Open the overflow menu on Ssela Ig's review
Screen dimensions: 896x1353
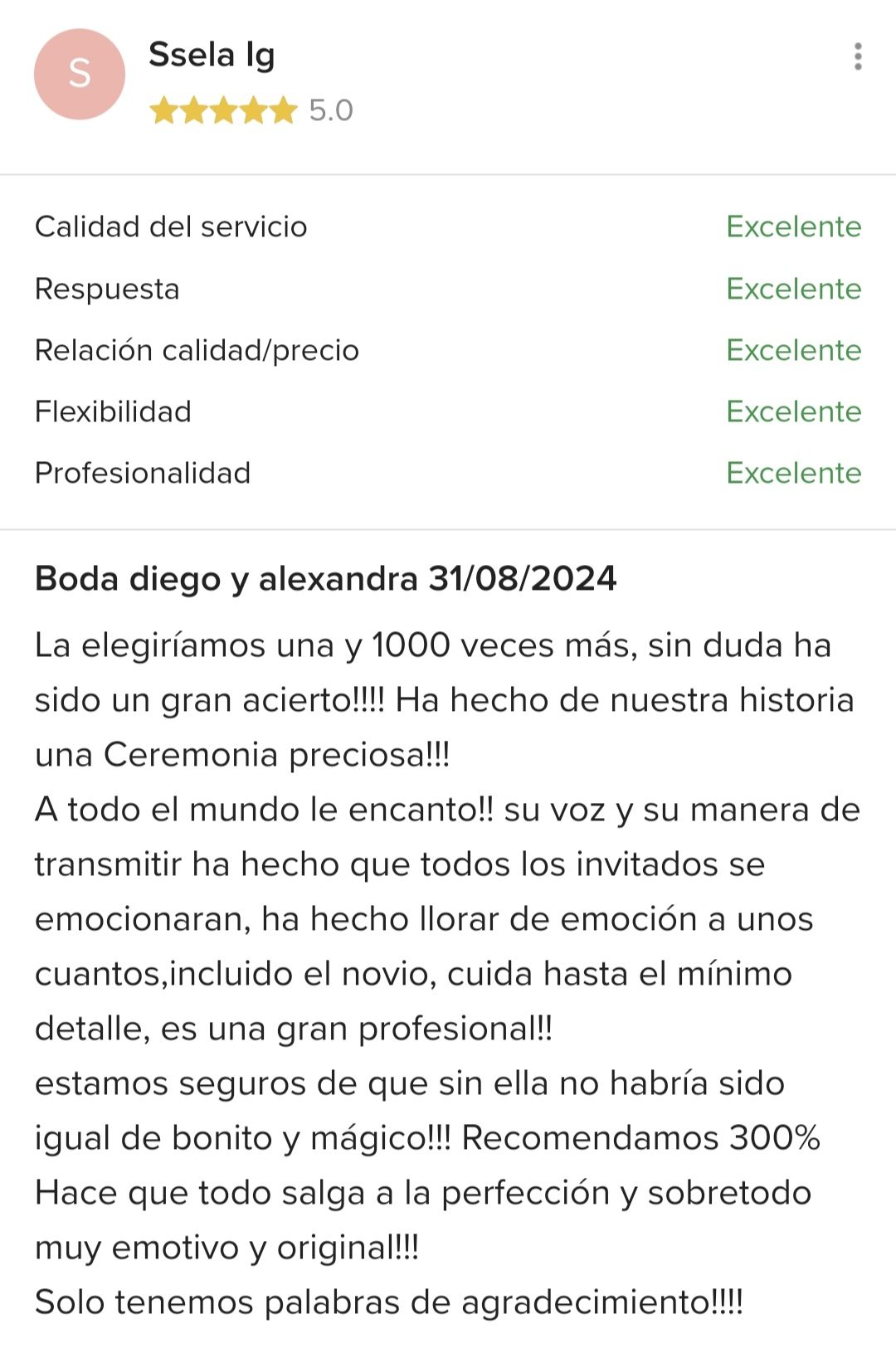click(x=858, y=56)
